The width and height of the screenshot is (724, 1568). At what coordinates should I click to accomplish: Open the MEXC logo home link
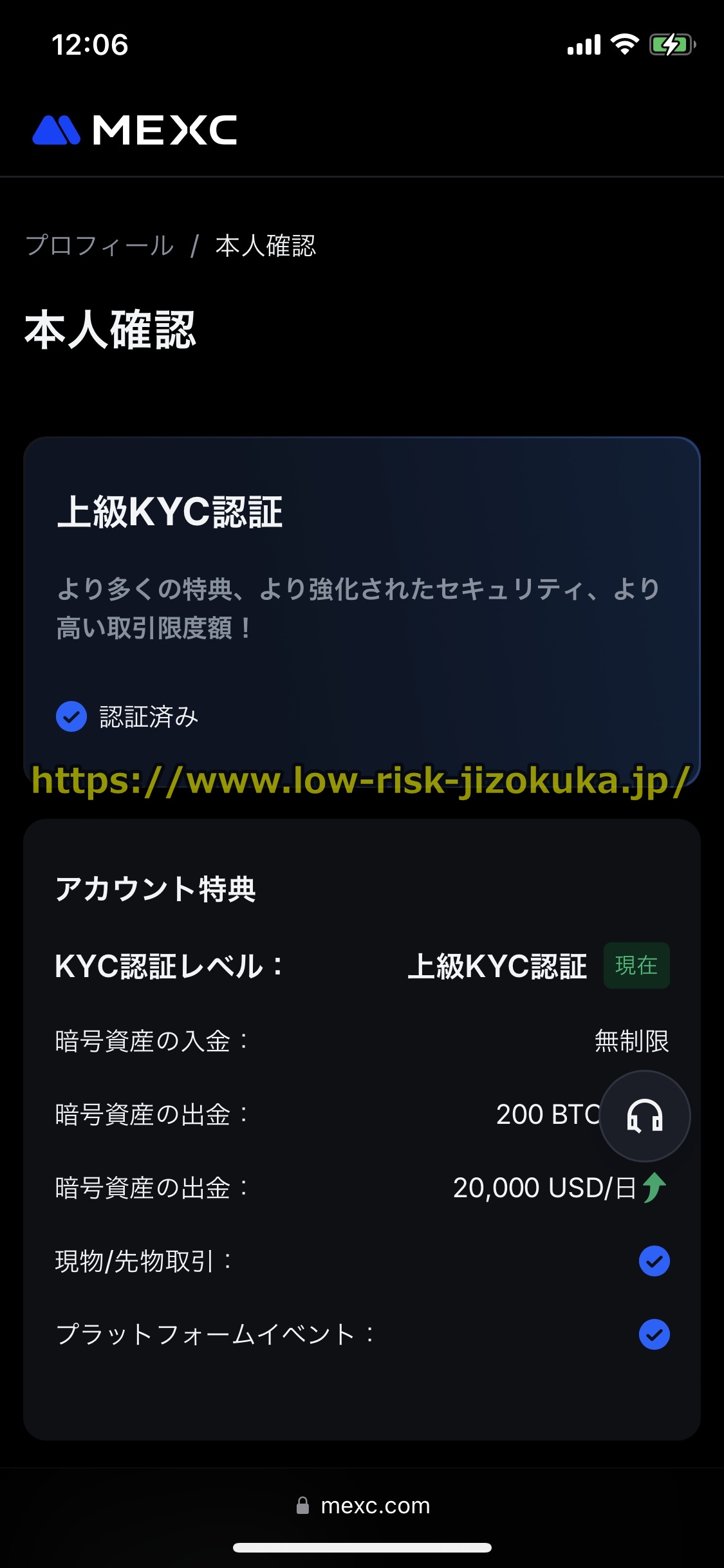point(135,130)
